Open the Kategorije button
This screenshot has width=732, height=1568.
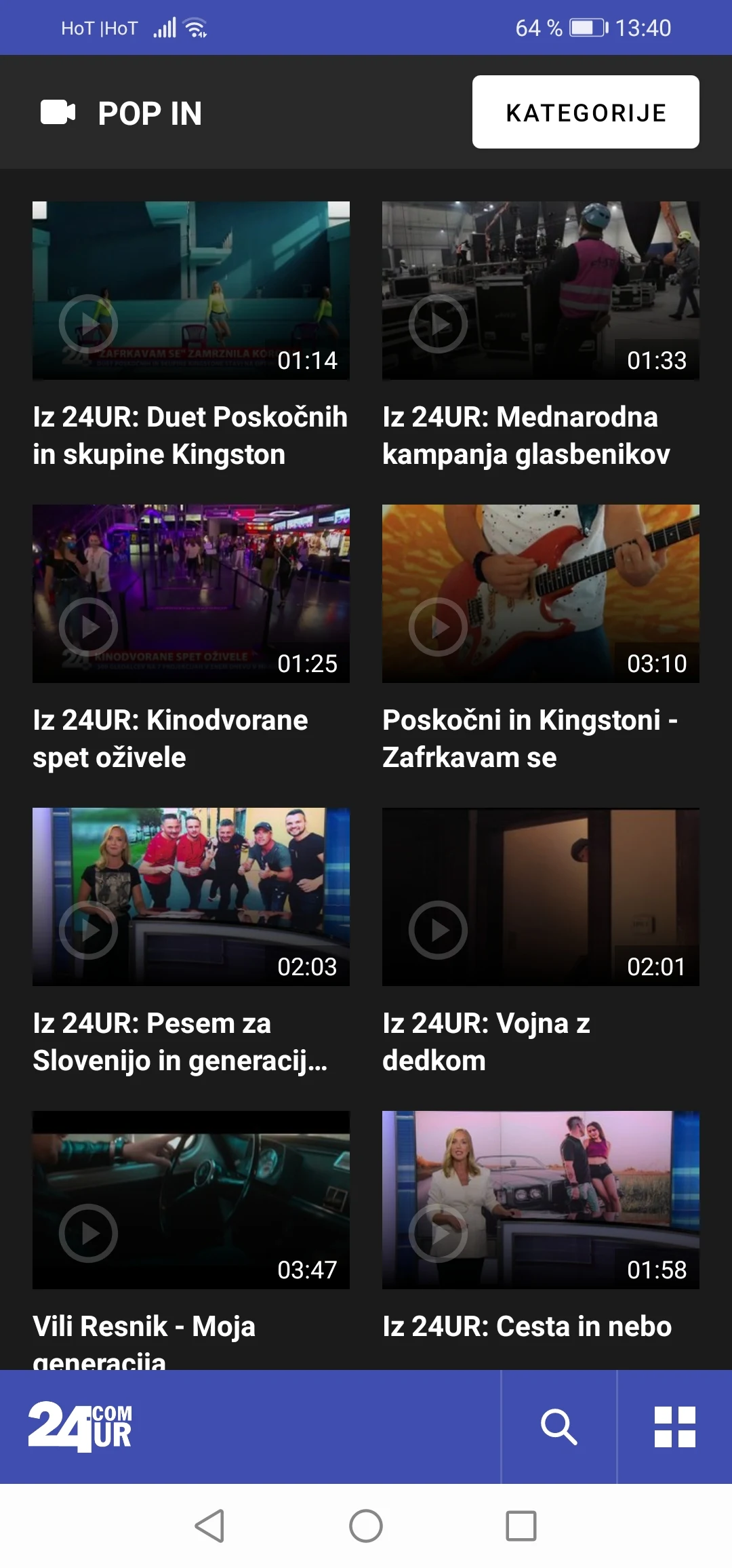point(586,112)
